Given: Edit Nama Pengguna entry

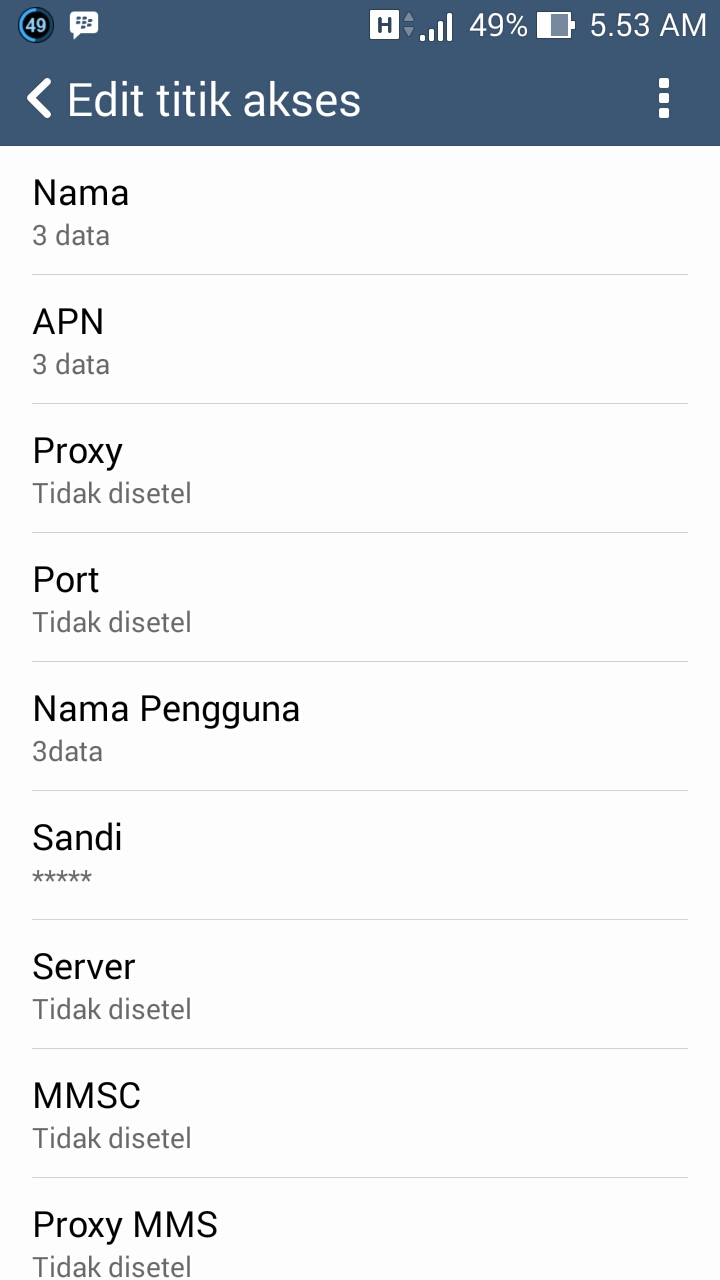Looking at the screenshot, I should tap(360, 727).
